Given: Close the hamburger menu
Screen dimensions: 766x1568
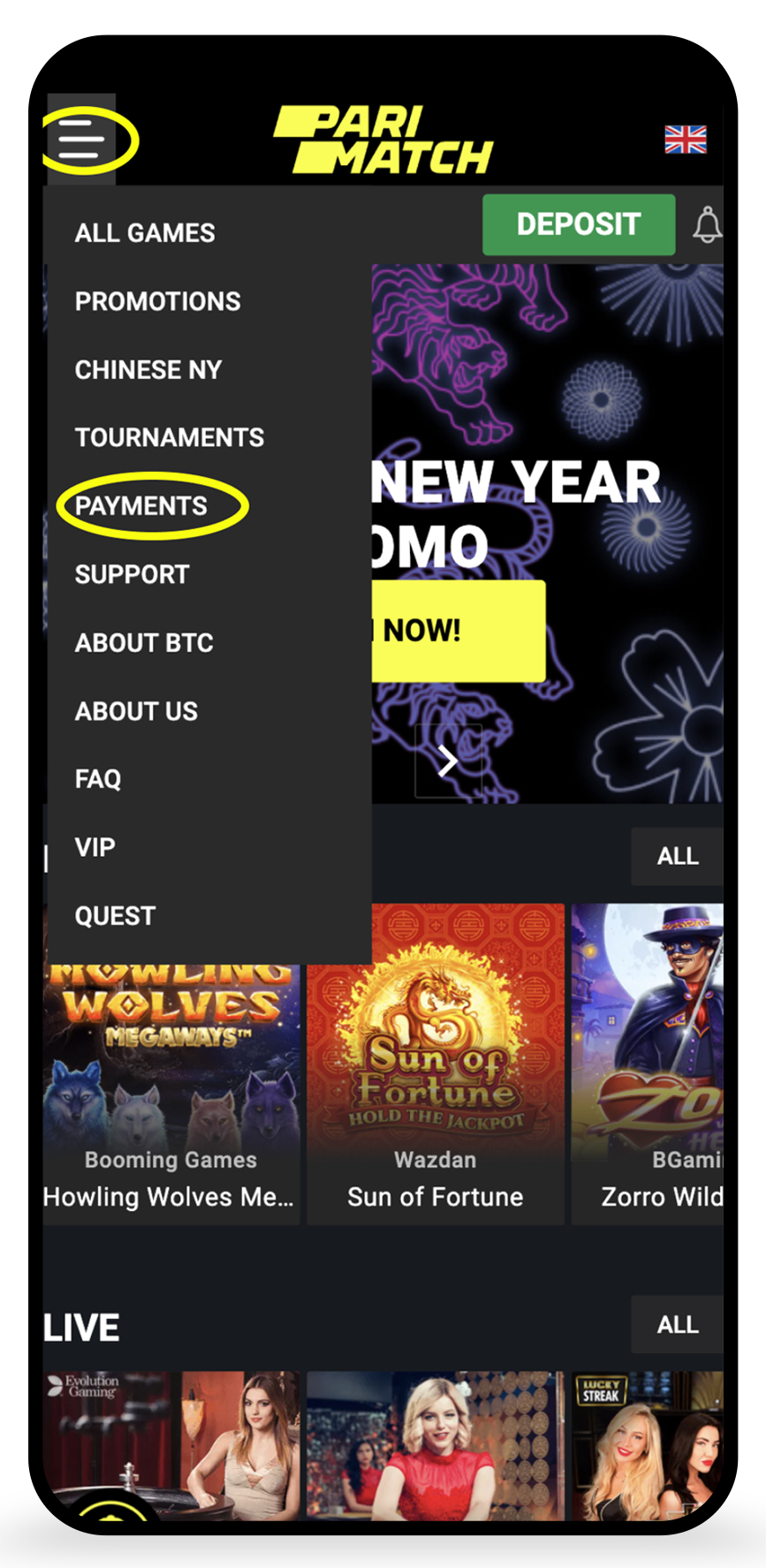Looking at the screenshot, I should [81, 140].
